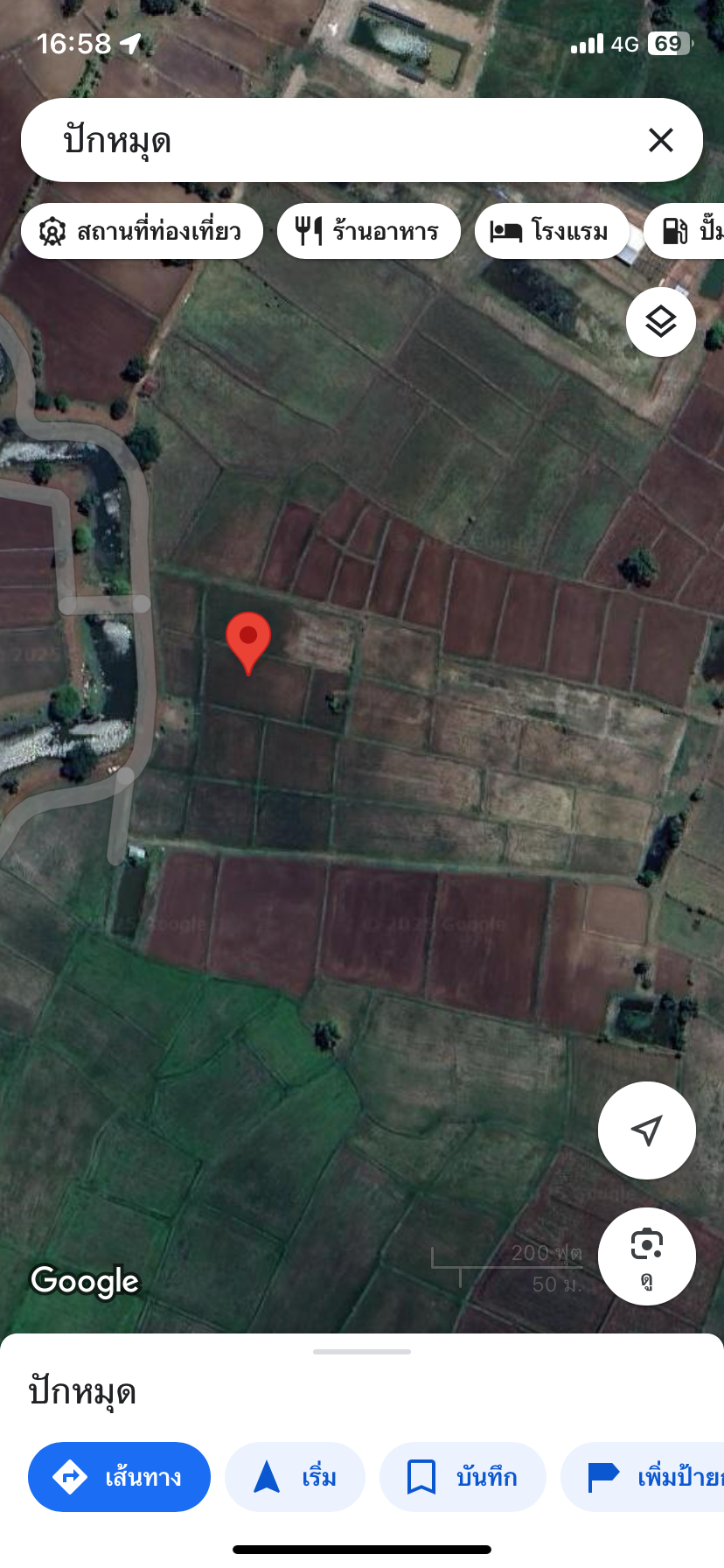Open the map layers button
Viewport: 724px width, 1568px height.
pyautogui.click(x=661, y=322)
